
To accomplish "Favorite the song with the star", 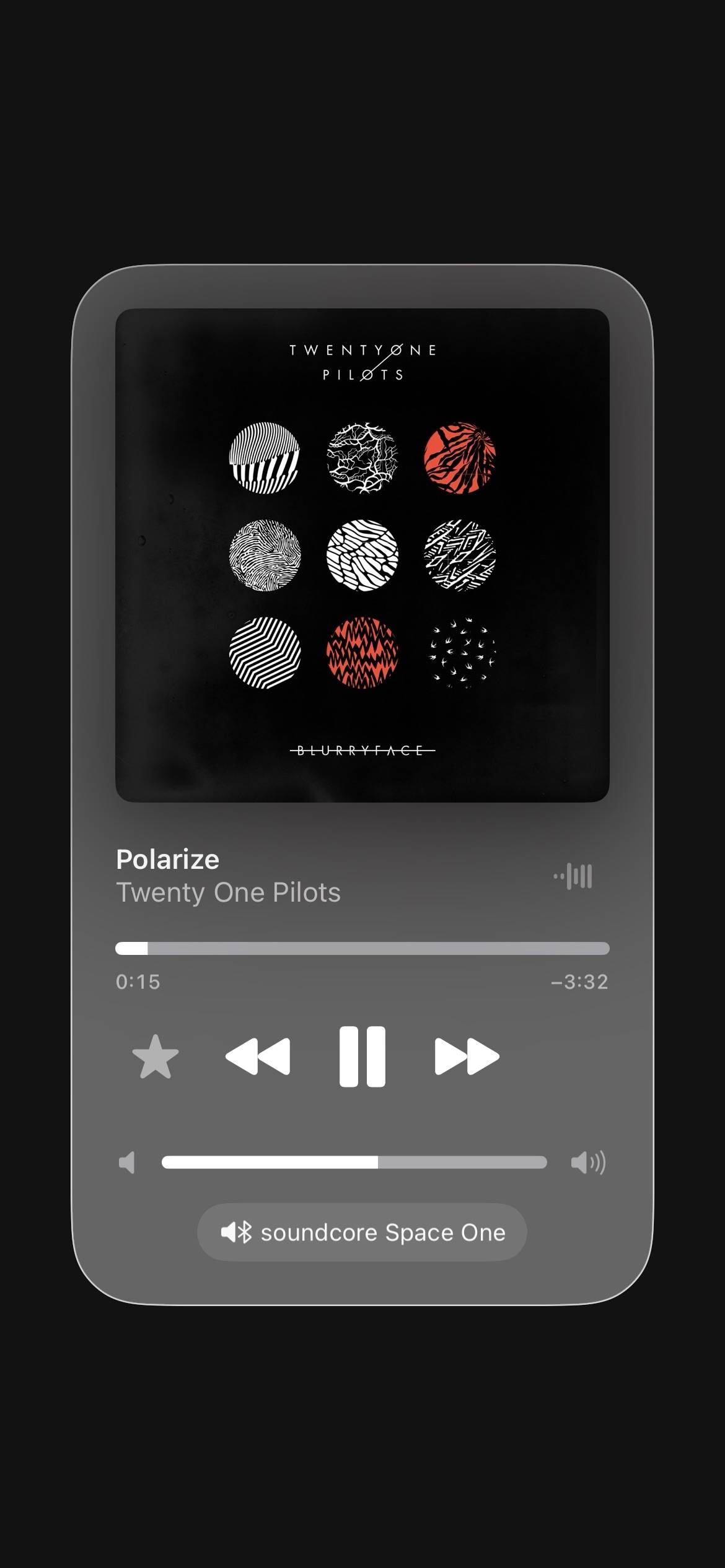I will pyautogui.click(x=156, y=1056).
